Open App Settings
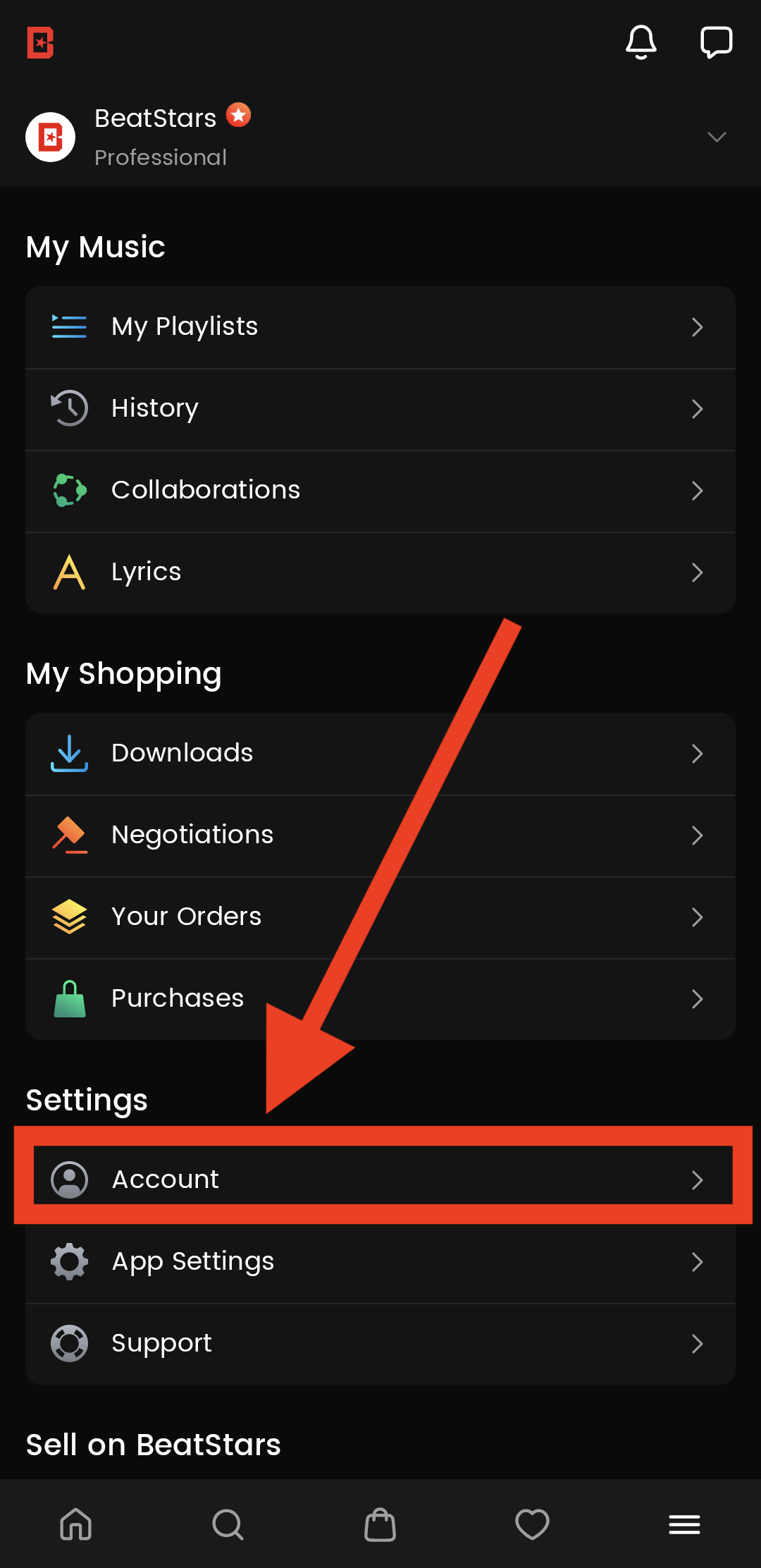 [380, 1261]
